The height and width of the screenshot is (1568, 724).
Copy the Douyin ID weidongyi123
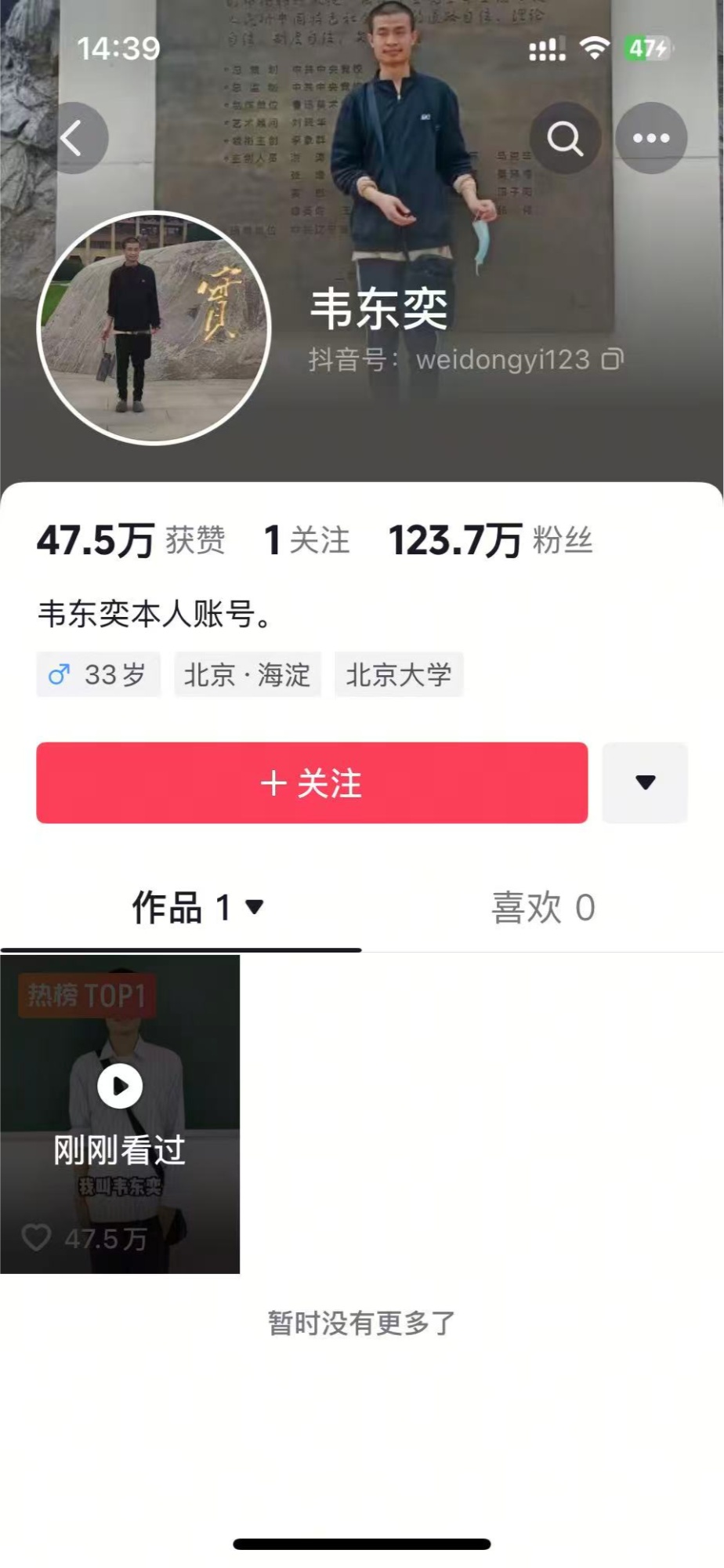click(x=613, y=360)
